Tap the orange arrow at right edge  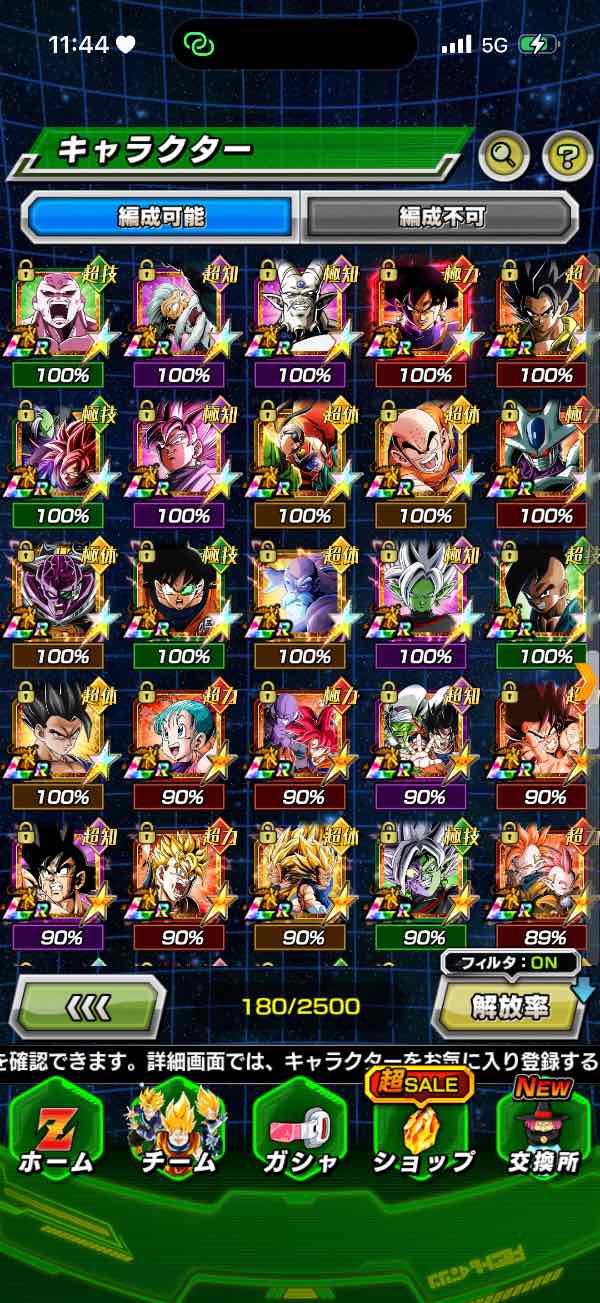click(587, 682)
